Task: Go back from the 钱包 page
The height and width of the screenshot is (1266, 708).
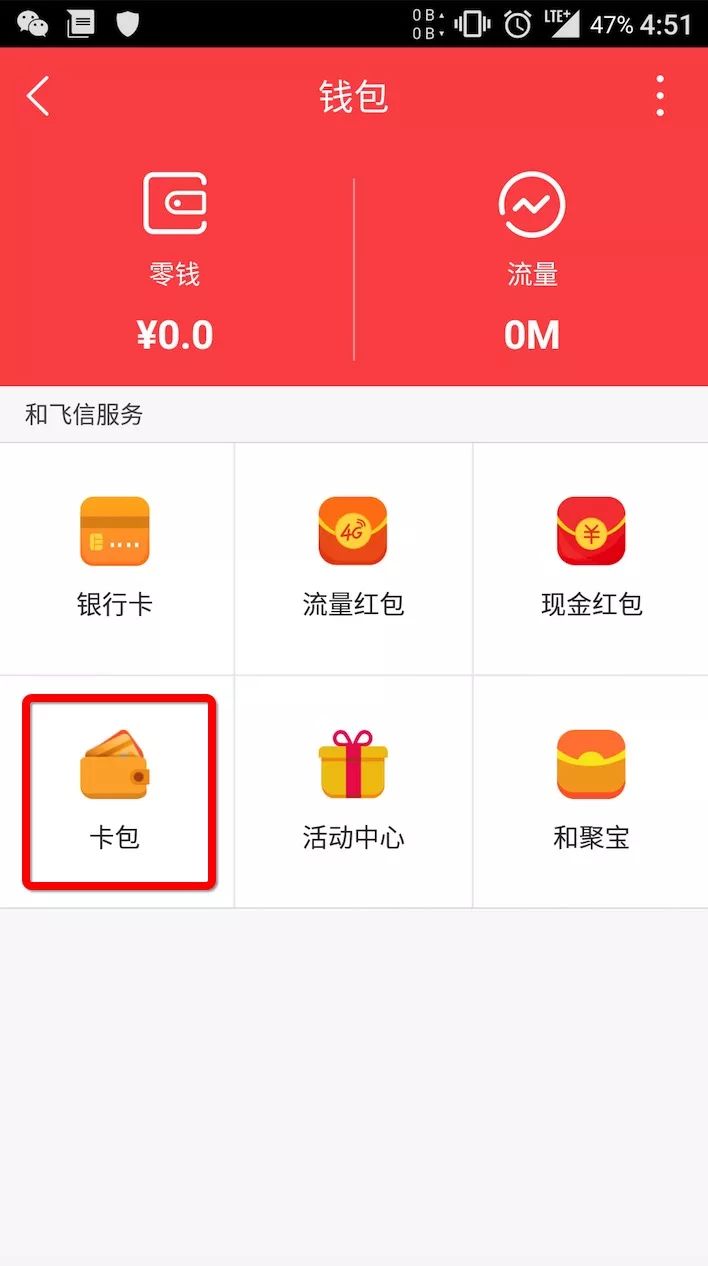Action: click(x=38, y=97)
